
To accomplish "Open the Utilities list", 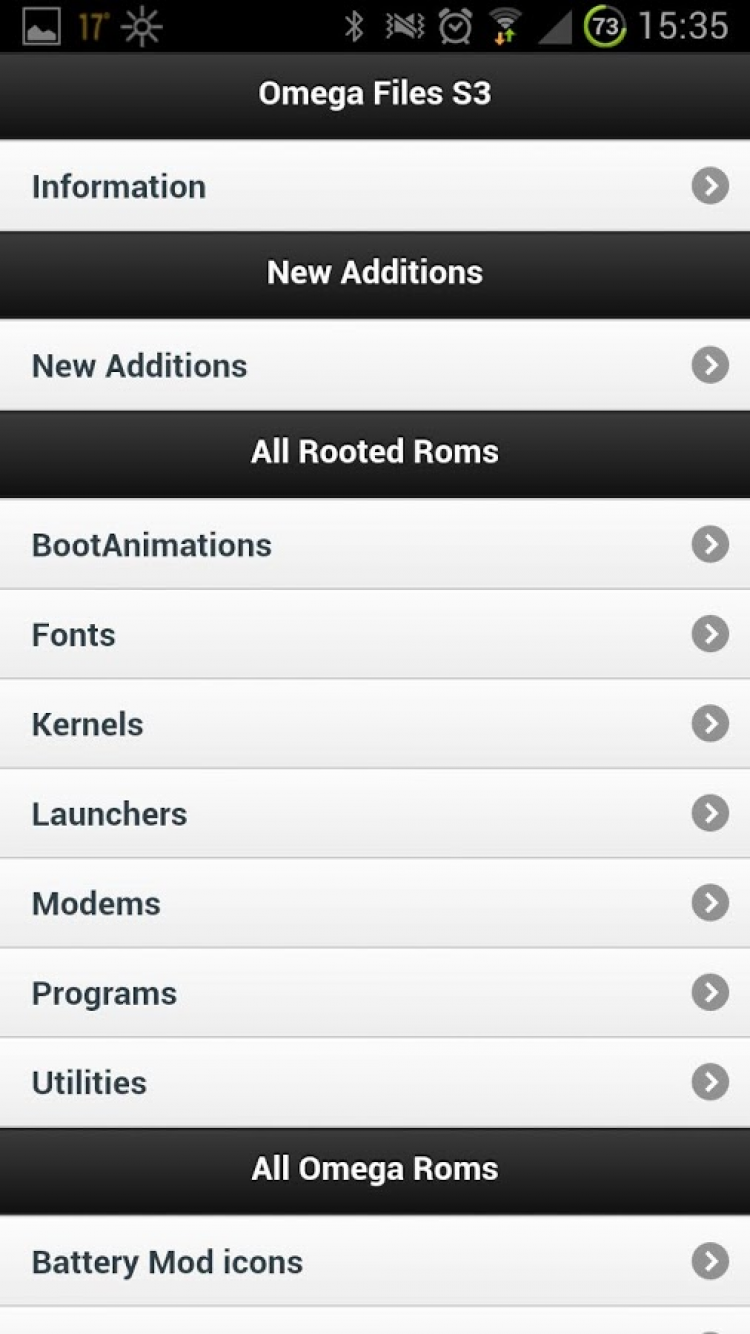I will coord(375,1082).
